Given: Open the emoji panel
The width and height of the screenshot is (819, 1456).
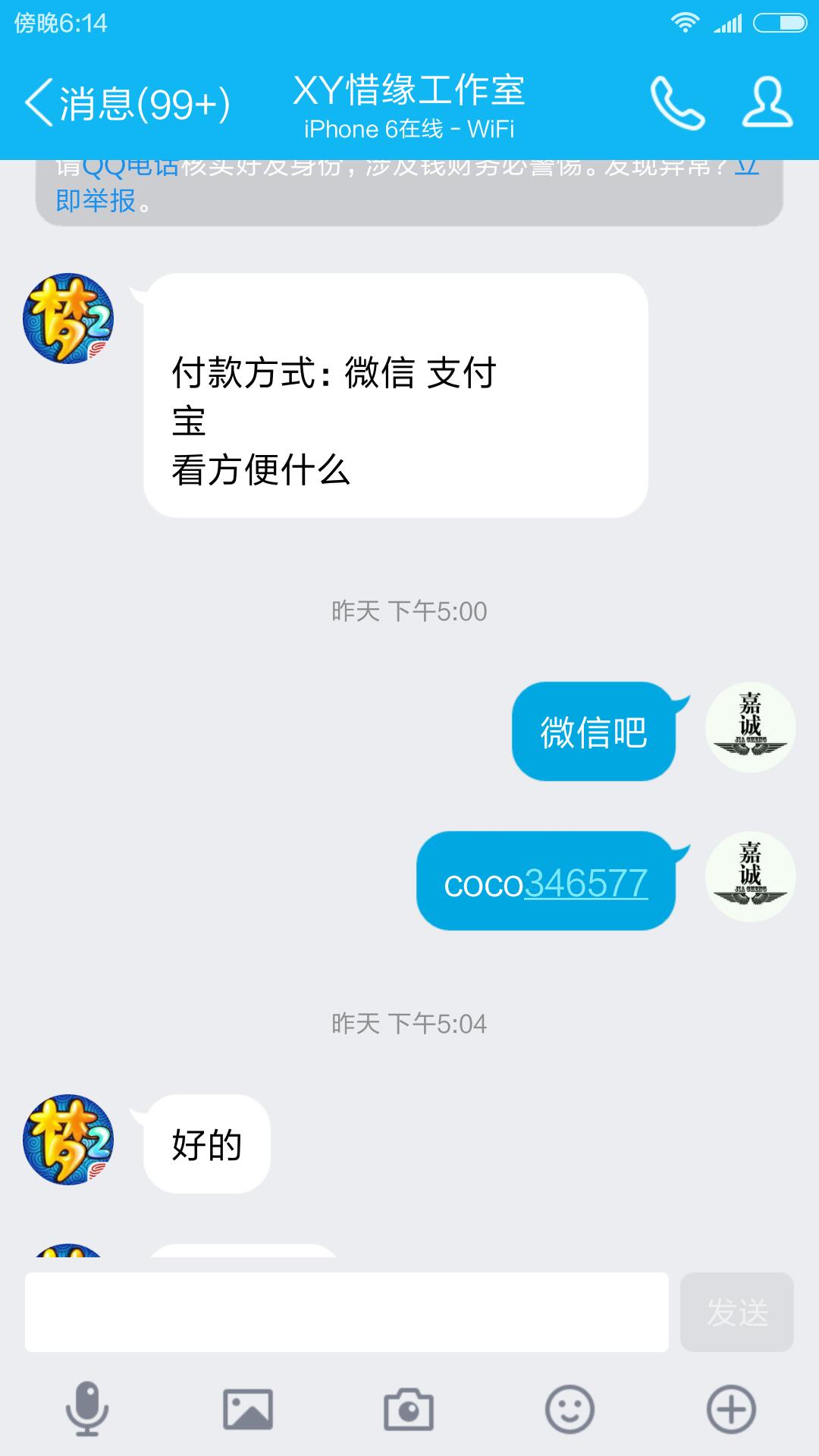Looking at the screenshot, I should point(570,1410).
